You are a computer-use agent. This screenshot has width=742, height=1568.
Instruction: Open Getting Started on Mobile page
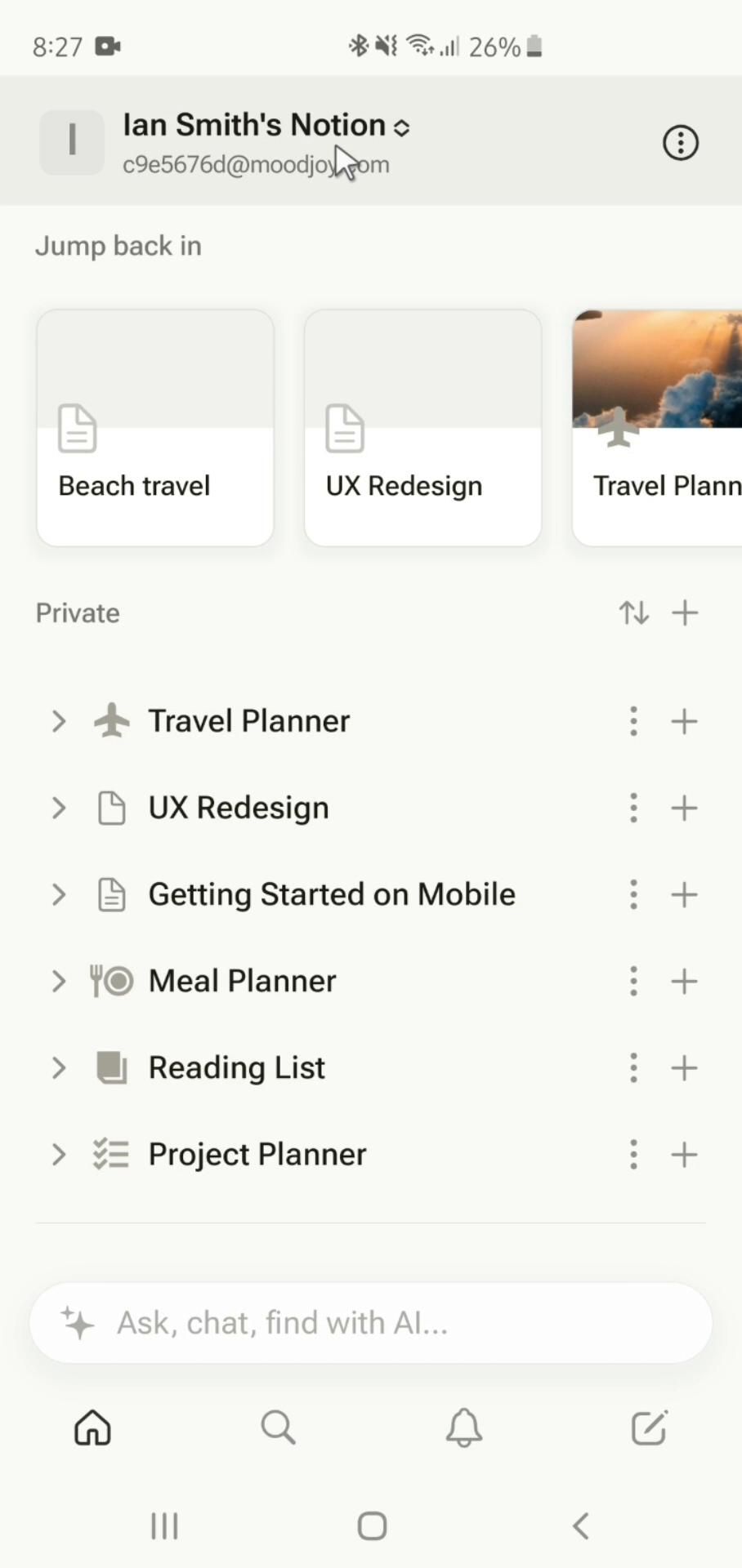click(x=331, y=894)
